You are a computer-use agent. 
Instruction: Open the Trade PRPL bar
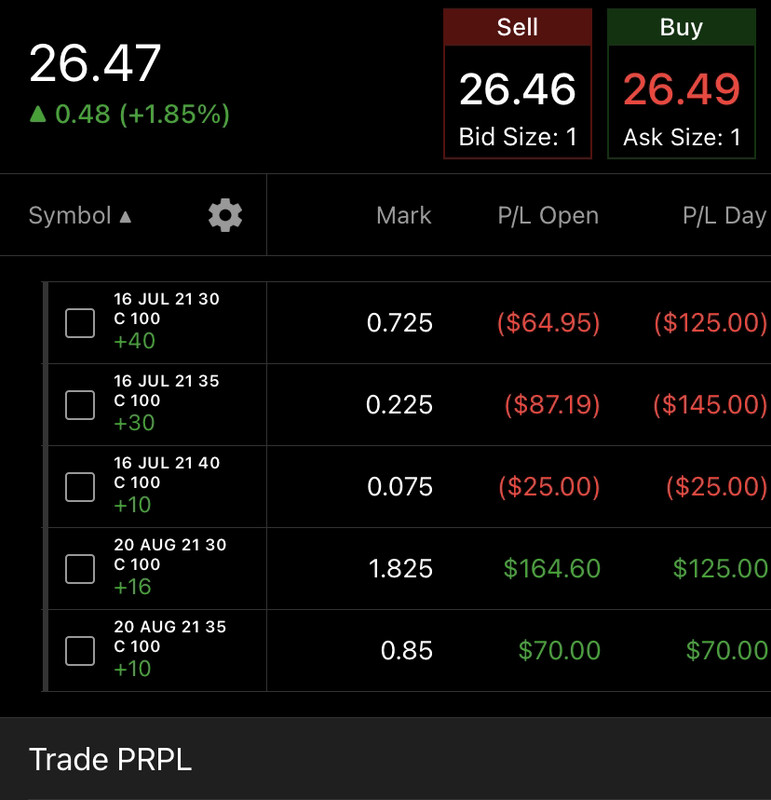point(385,759)
